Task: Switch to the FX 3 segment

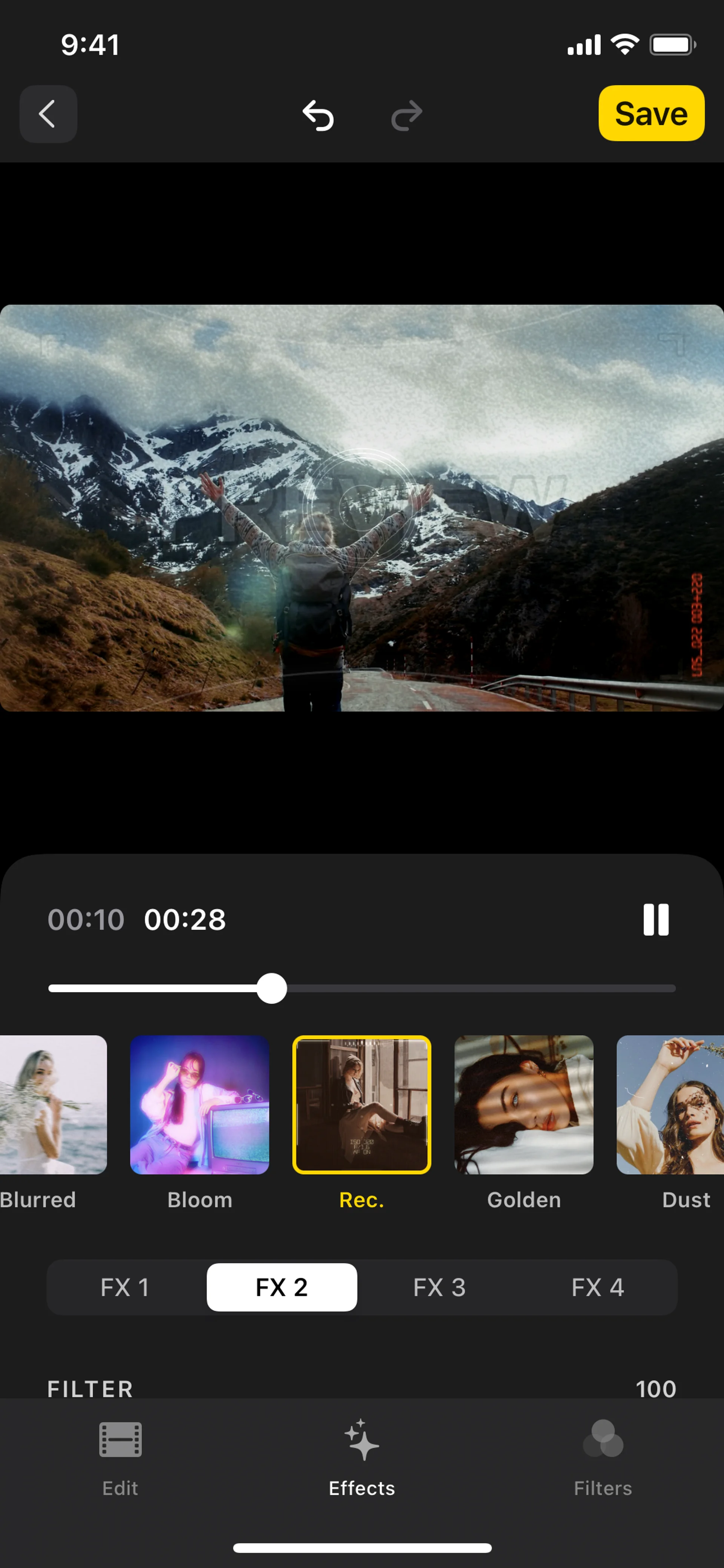Action: tap(439, 1287)
